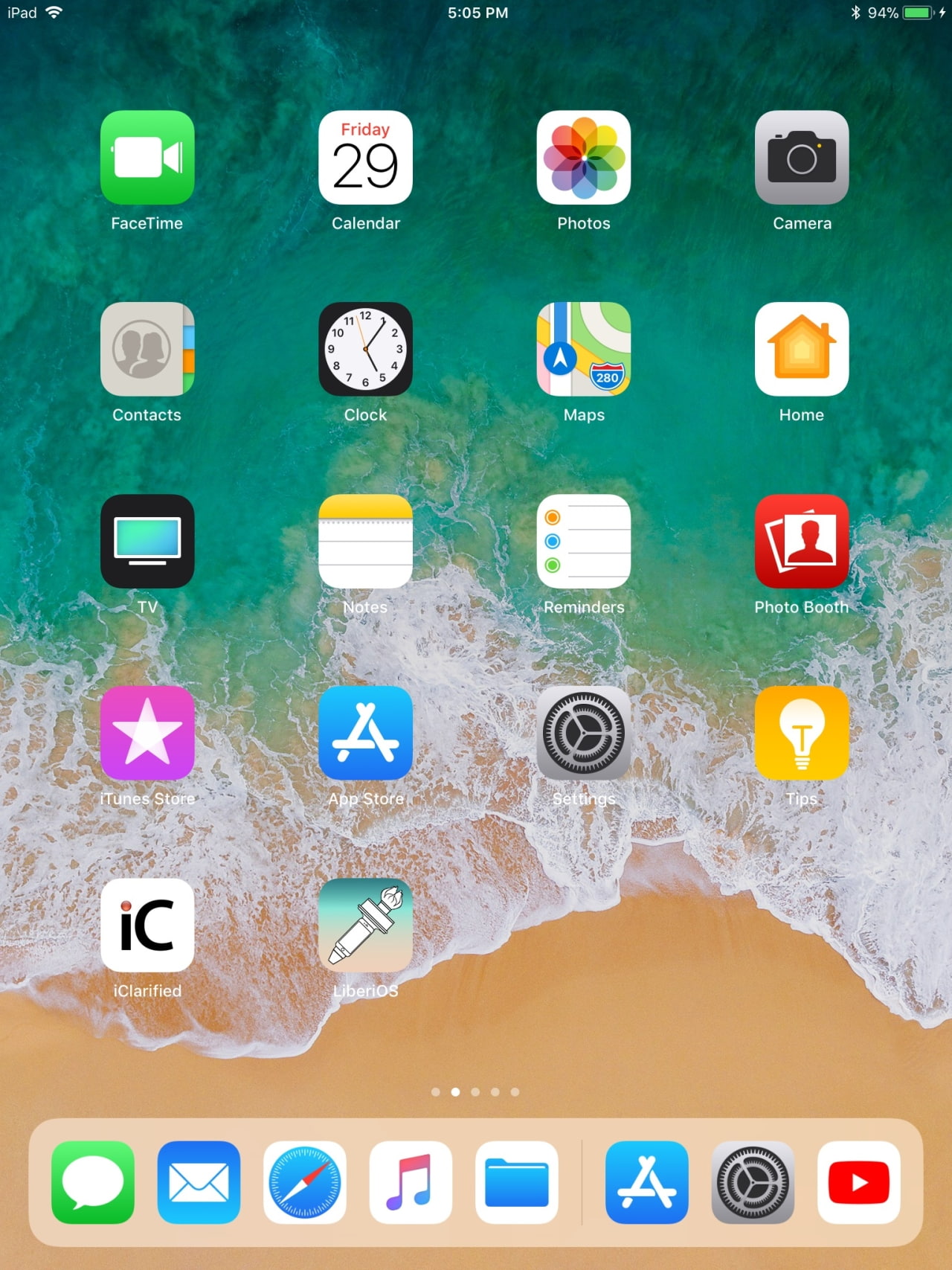The image size is (952, 1270).
Task: Launch the Camera app
Action: point(802,158)
